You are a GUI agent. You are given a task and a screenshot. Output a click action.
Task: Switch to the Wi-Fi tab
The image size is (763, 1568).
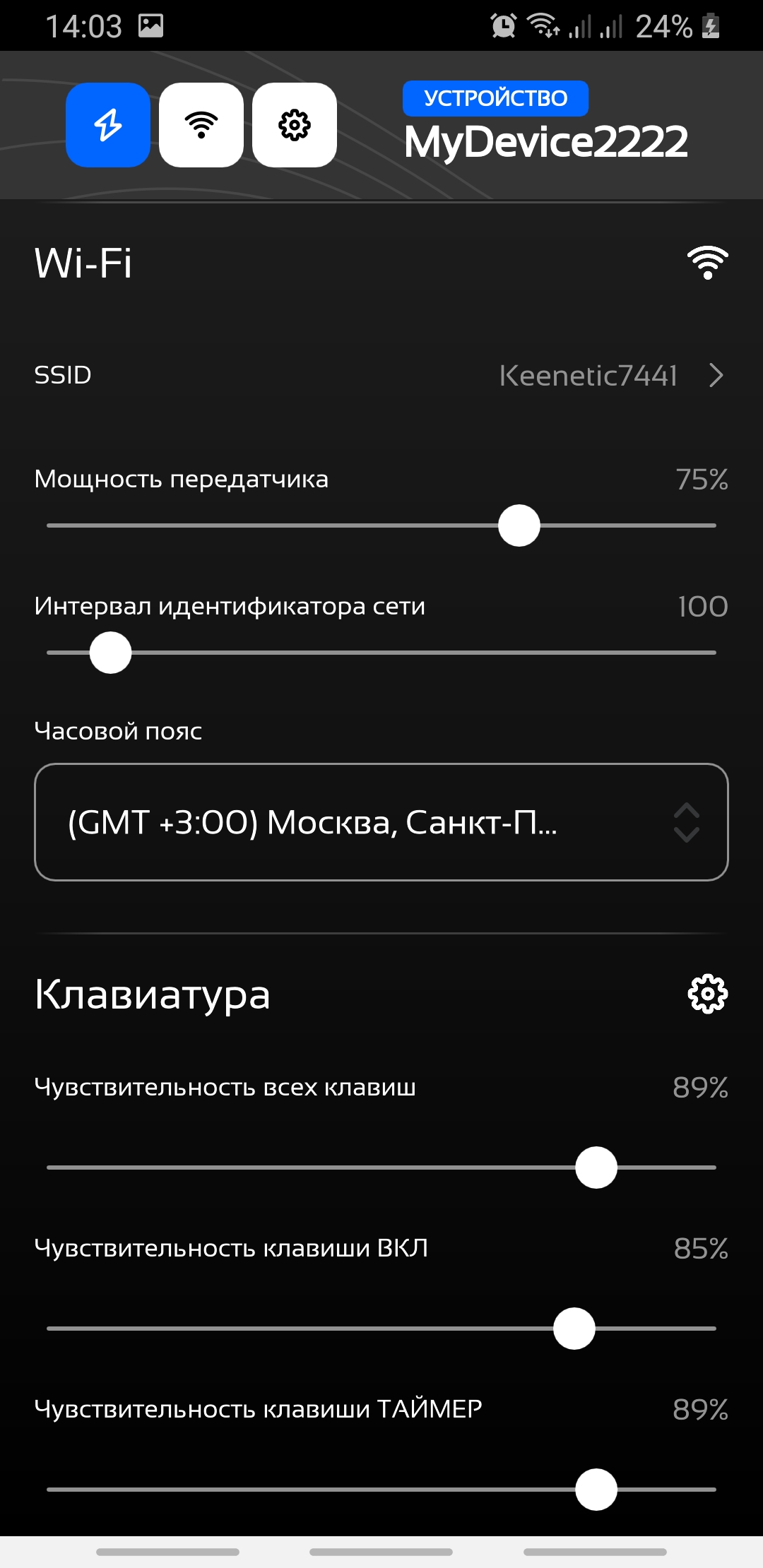point(201,125)
